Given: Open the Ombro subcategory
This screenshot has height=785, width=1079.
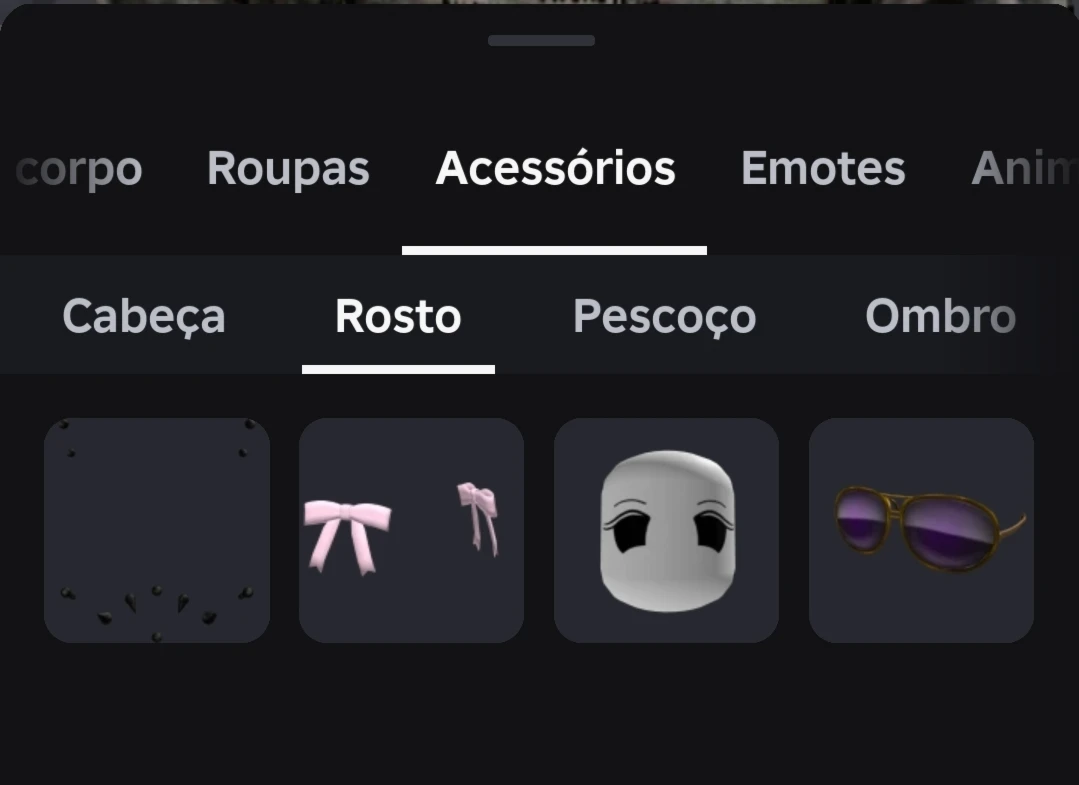Looking at the screenshot, I should (x=940, y=316).
